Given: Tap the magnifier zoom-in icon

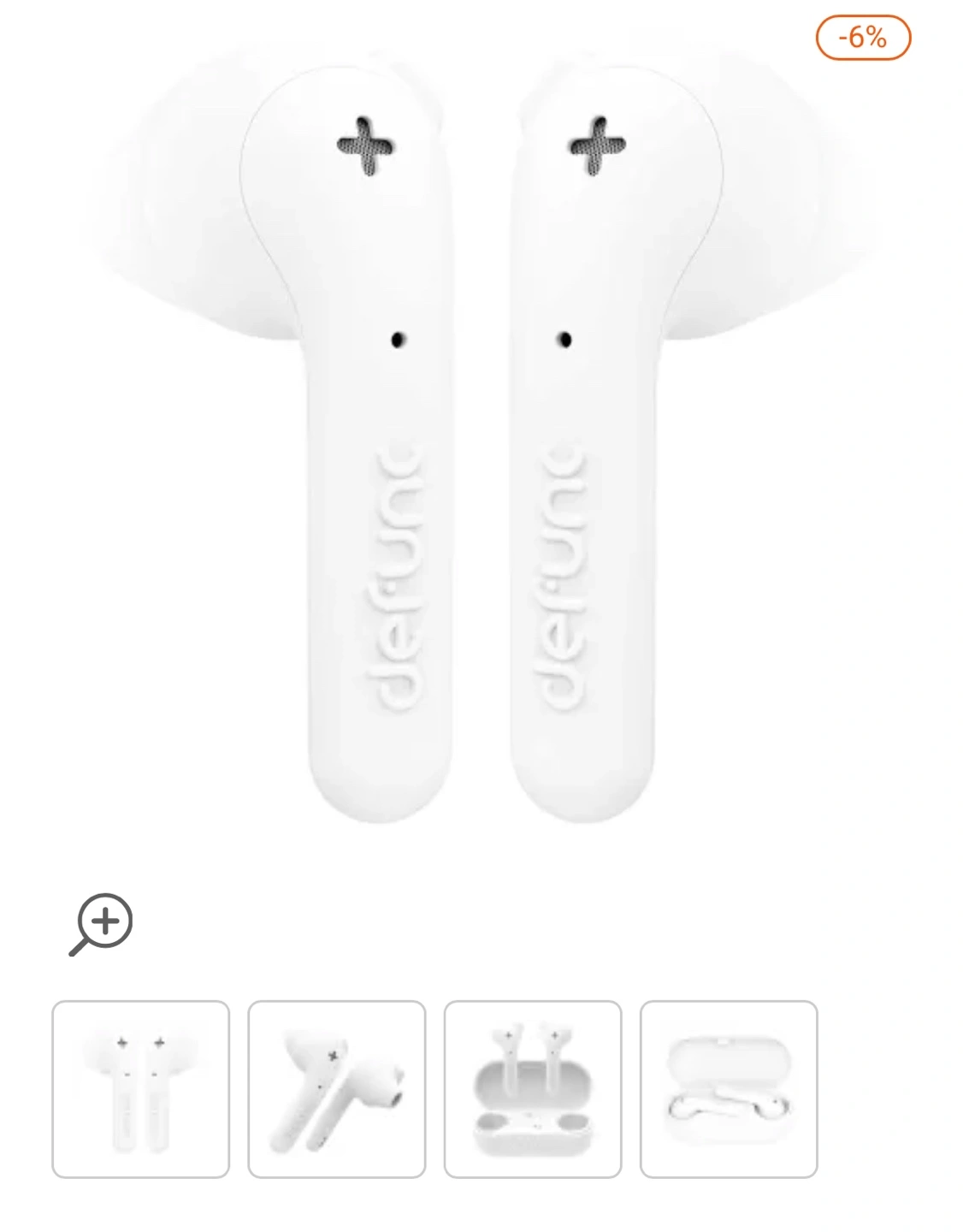Looking at the screenshot, I should pos(102,924).
